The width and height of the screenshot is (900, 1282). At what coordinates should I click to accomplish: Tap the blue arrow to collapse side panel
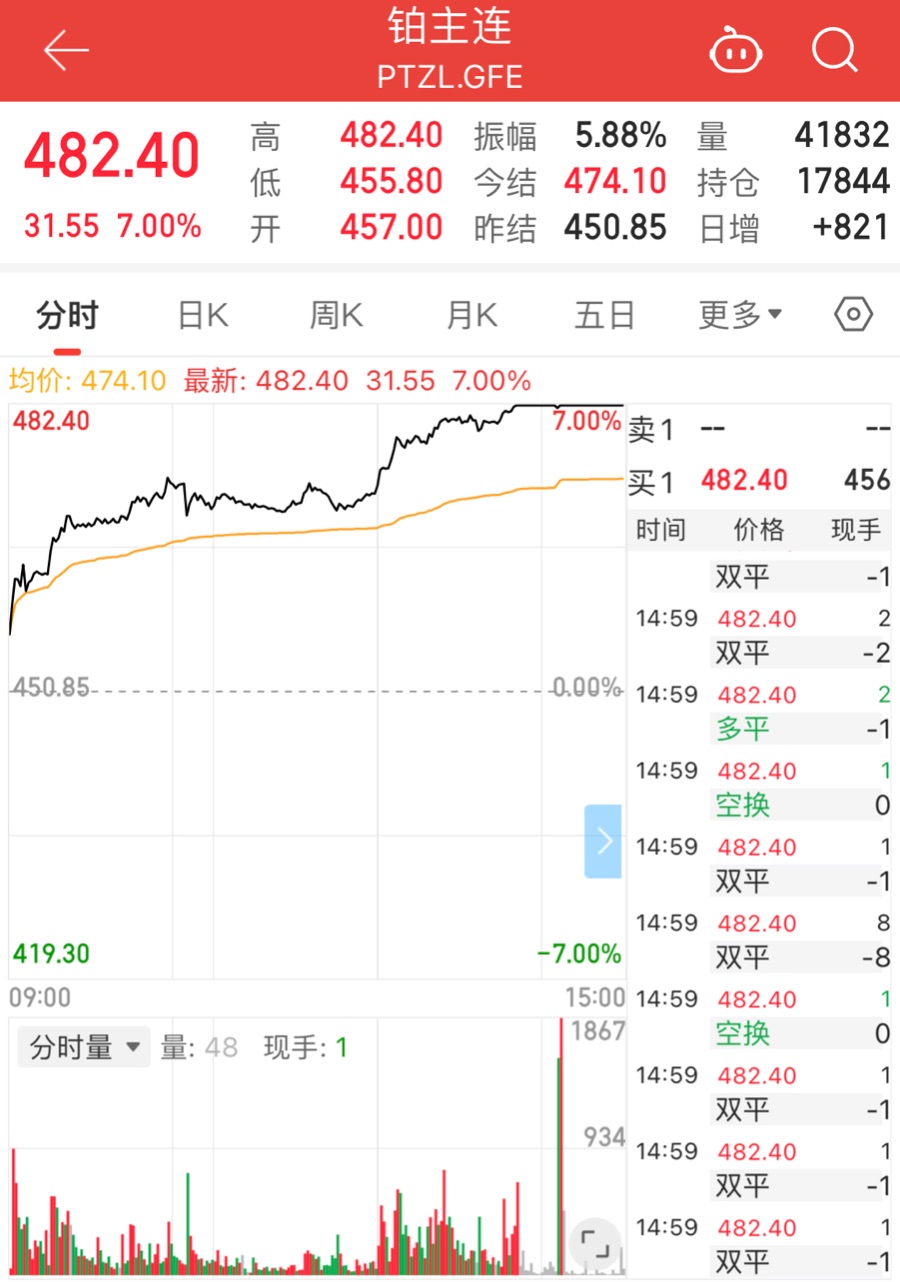click(x=603, y=841)
